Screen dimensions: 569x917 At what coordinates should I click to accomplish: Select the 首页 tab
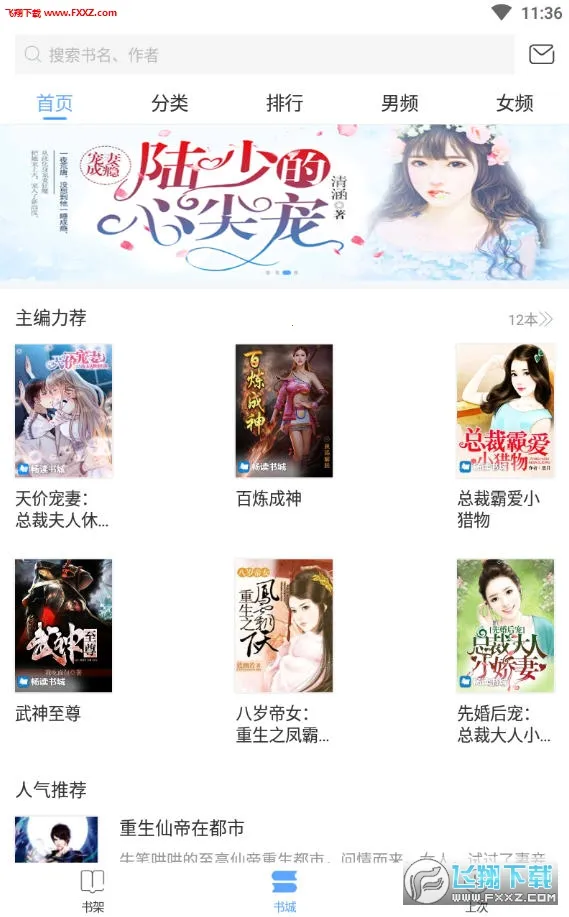click(55, 103)
